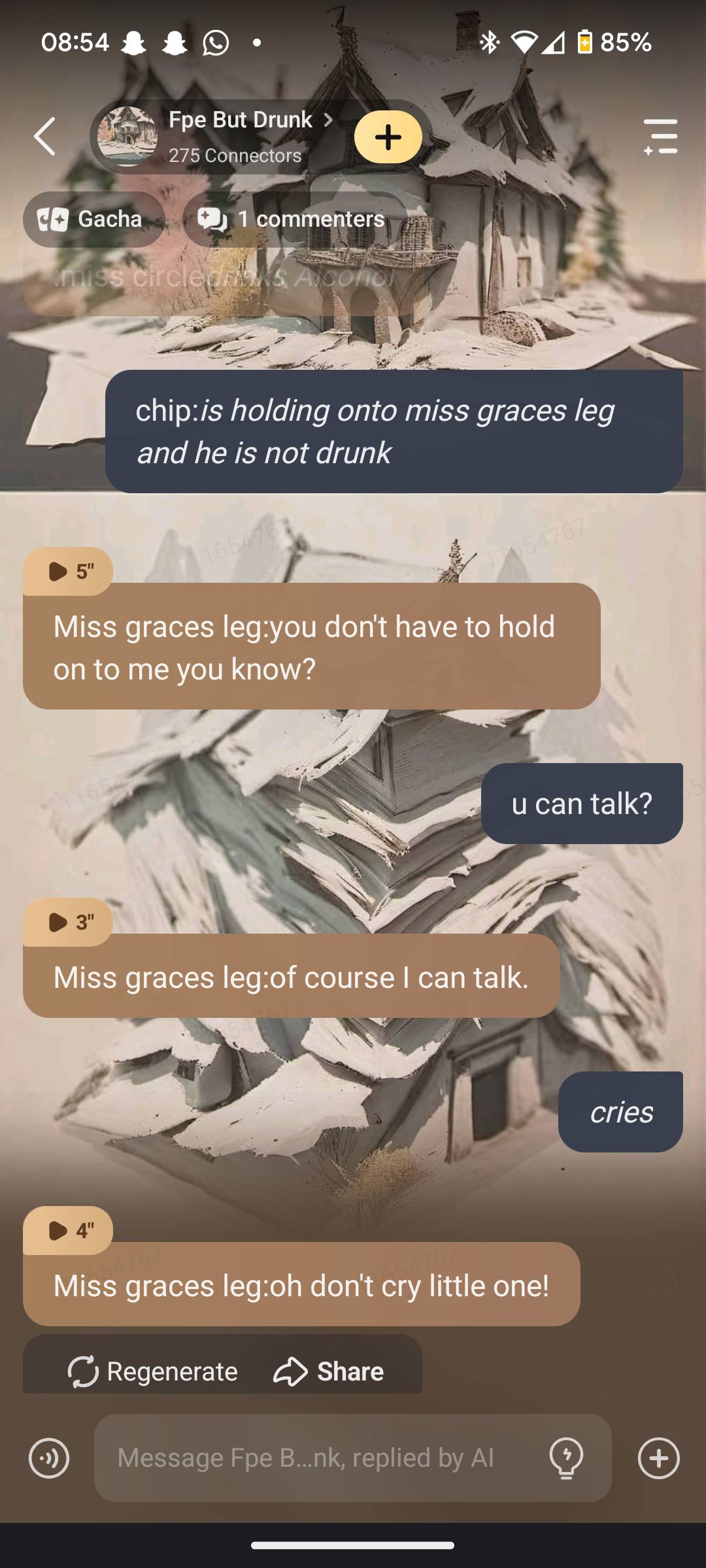The width and height of the screenshot is (706, 1568).
Task: Open the menu icon at top right
Action: 660,137
